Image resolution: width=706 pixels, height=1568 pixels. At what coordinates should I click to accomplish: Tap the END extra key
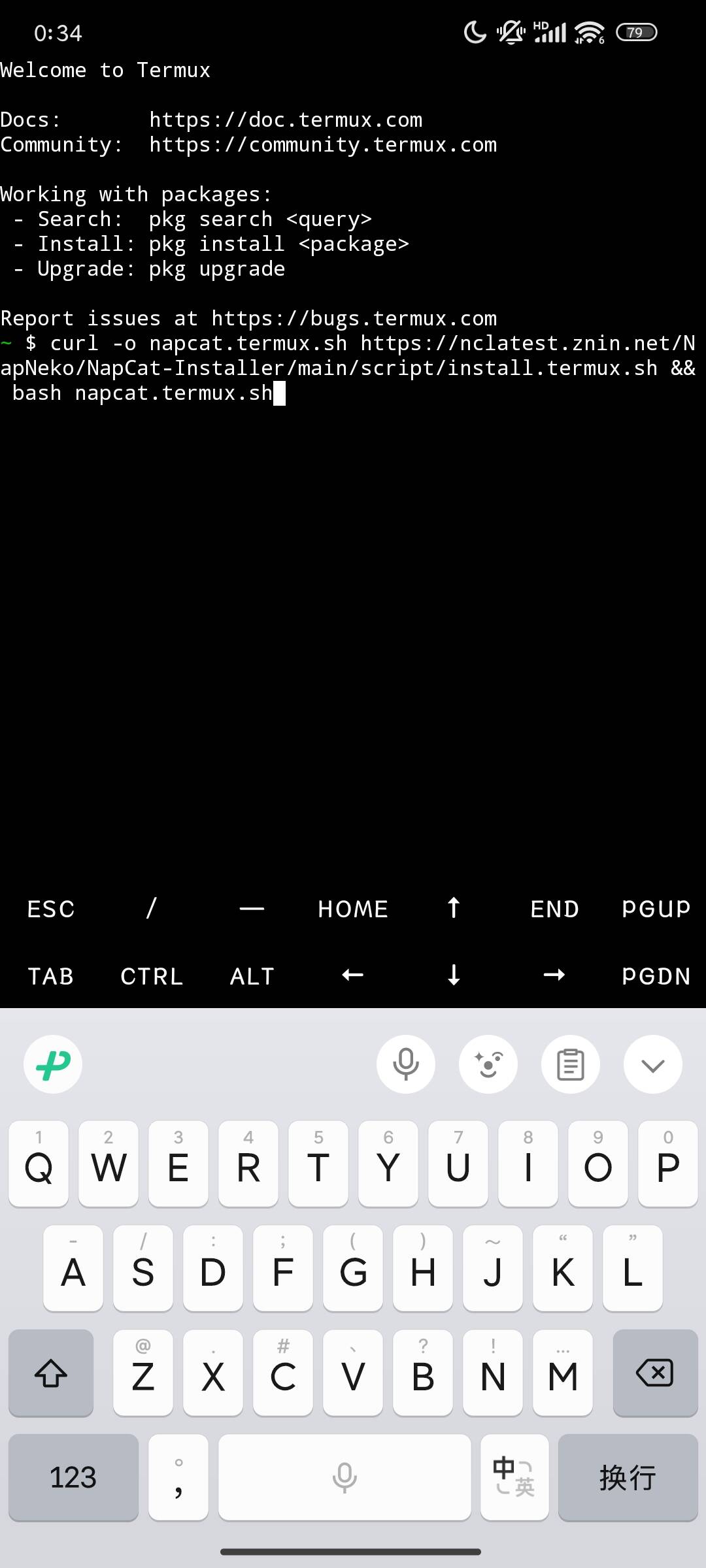554,909
